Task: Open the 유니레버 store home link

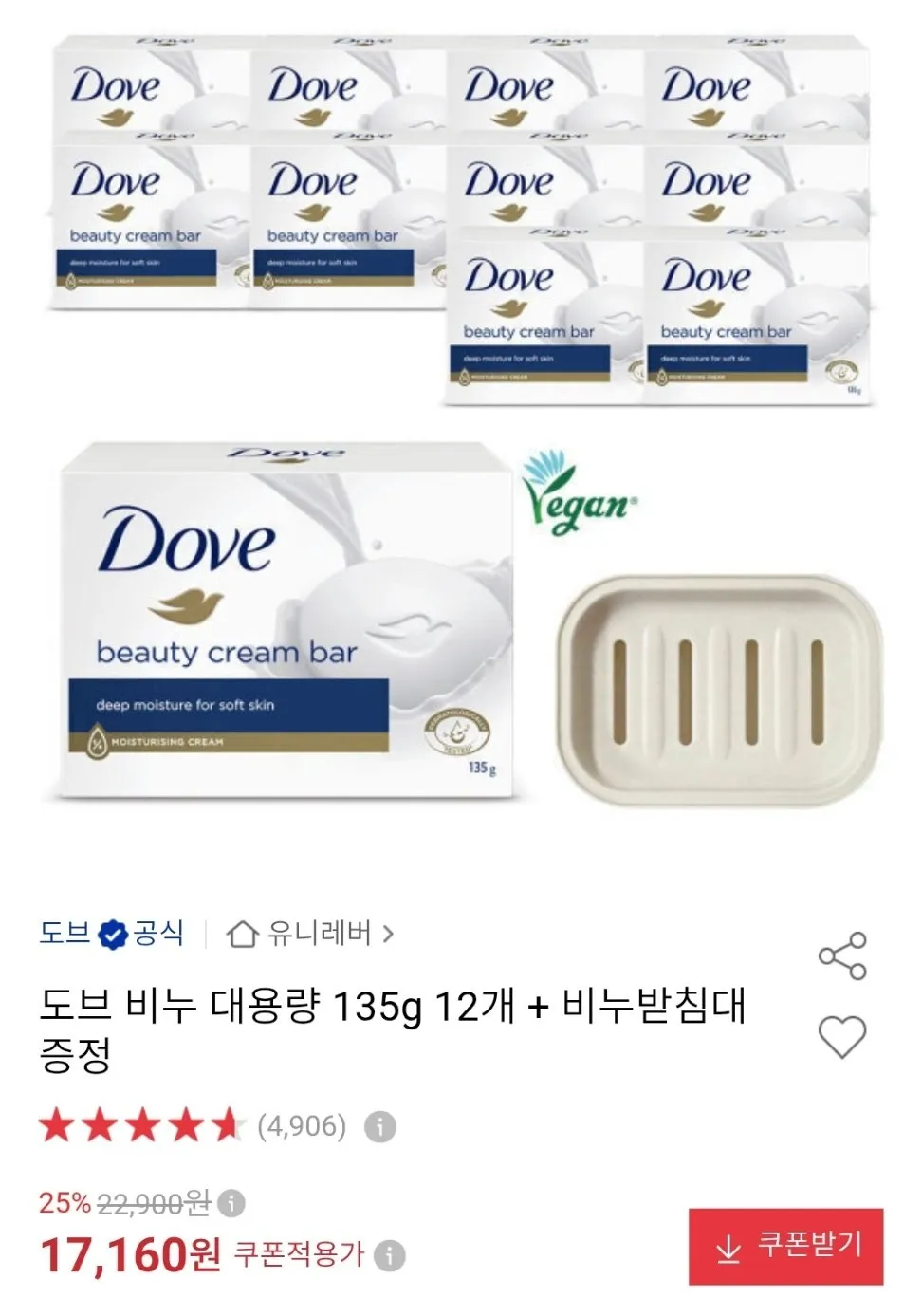Action: (309, 934)
